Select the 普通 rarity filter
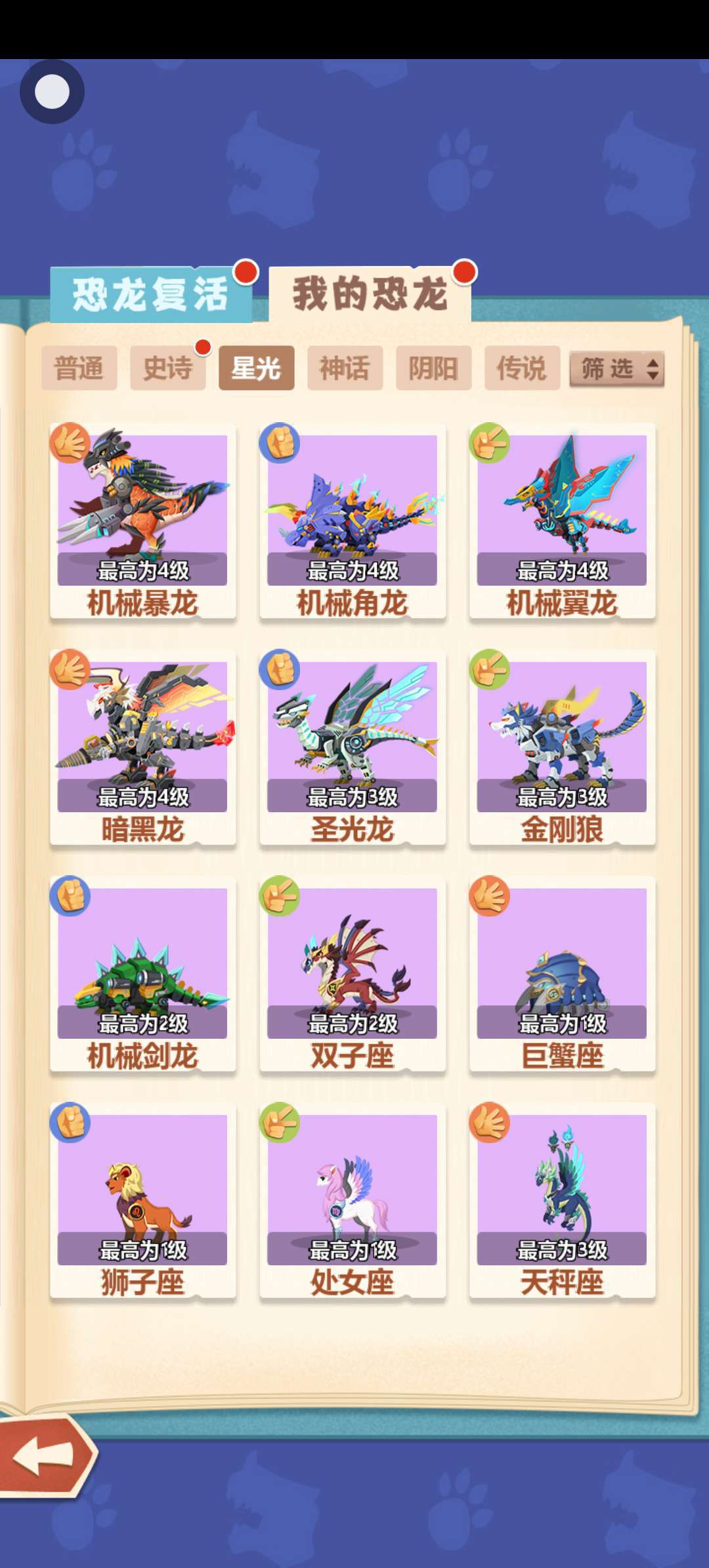 click(x=79, y=368)
